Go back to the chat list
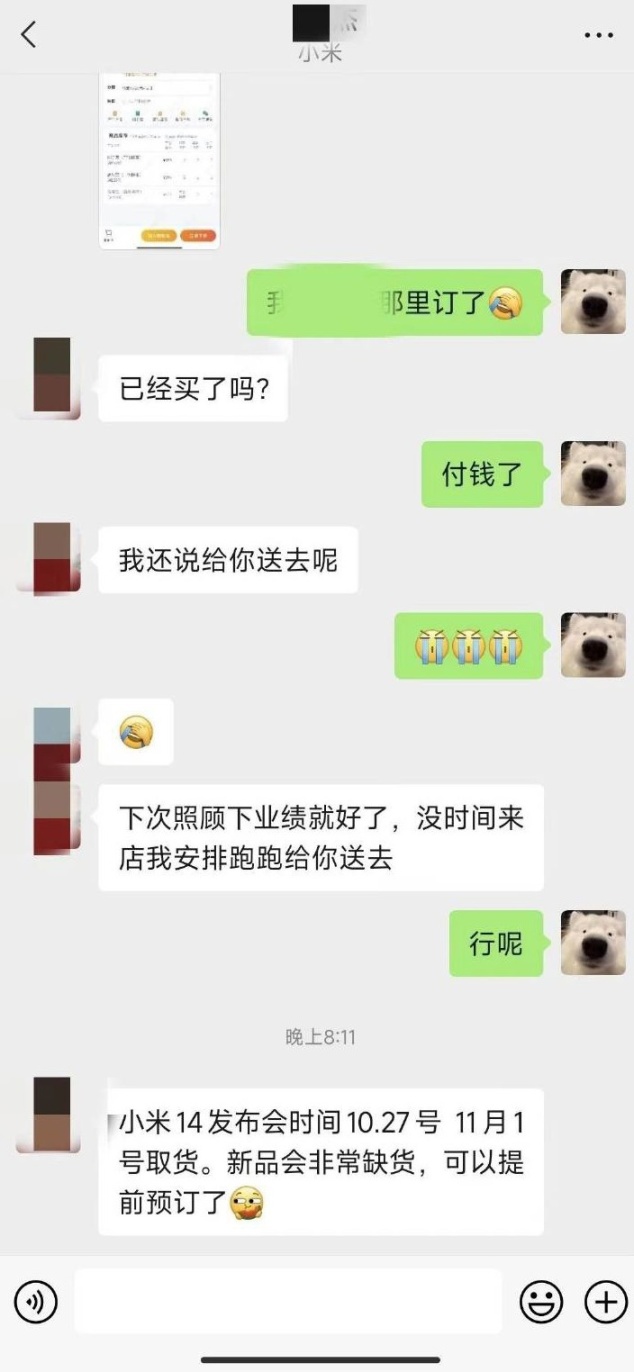The width and height of the screenshot is (634, 1372). pos(29,34)
